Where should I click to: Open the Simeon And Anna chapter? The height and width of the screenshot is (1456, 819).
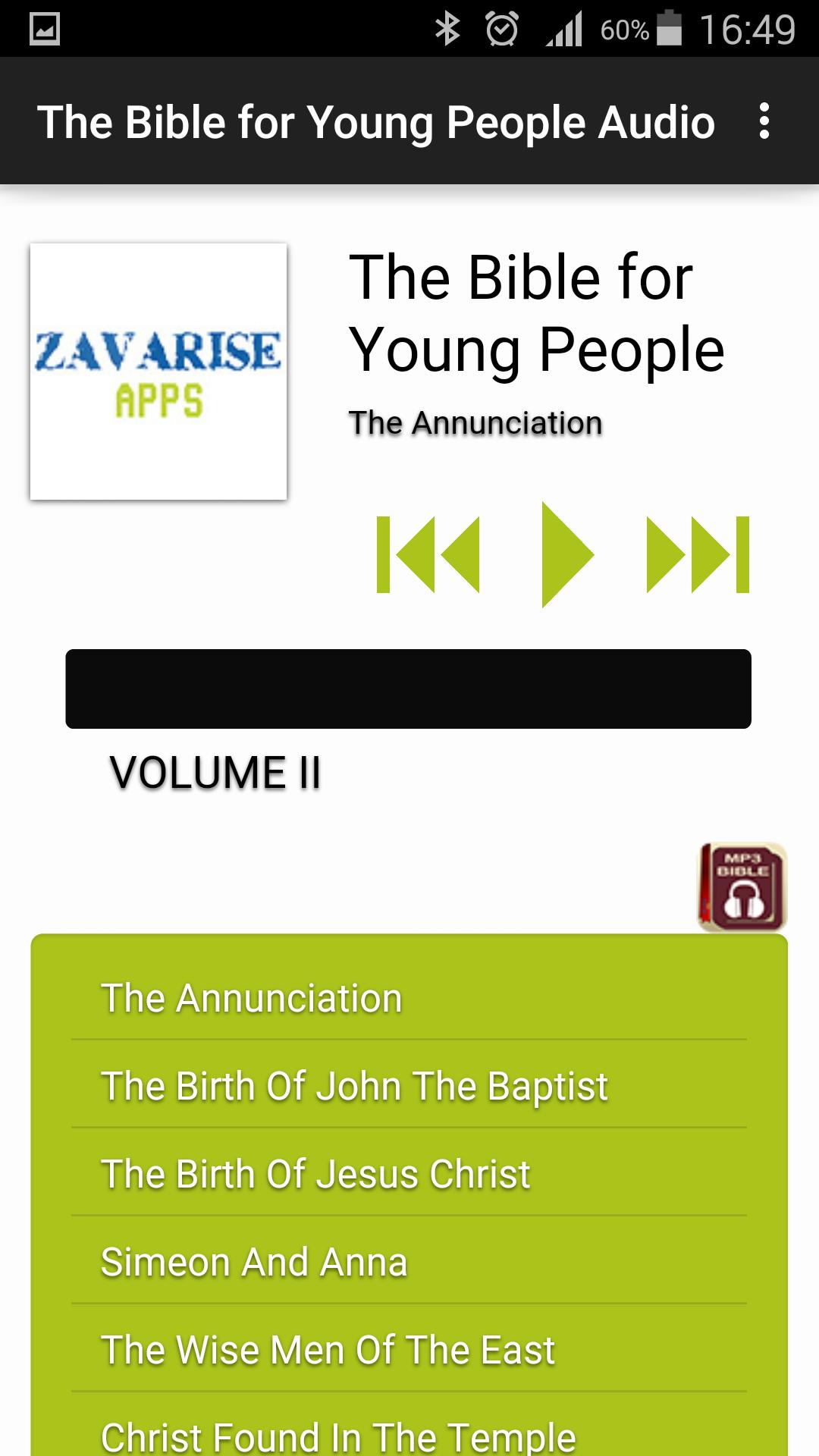point(409,1262)
